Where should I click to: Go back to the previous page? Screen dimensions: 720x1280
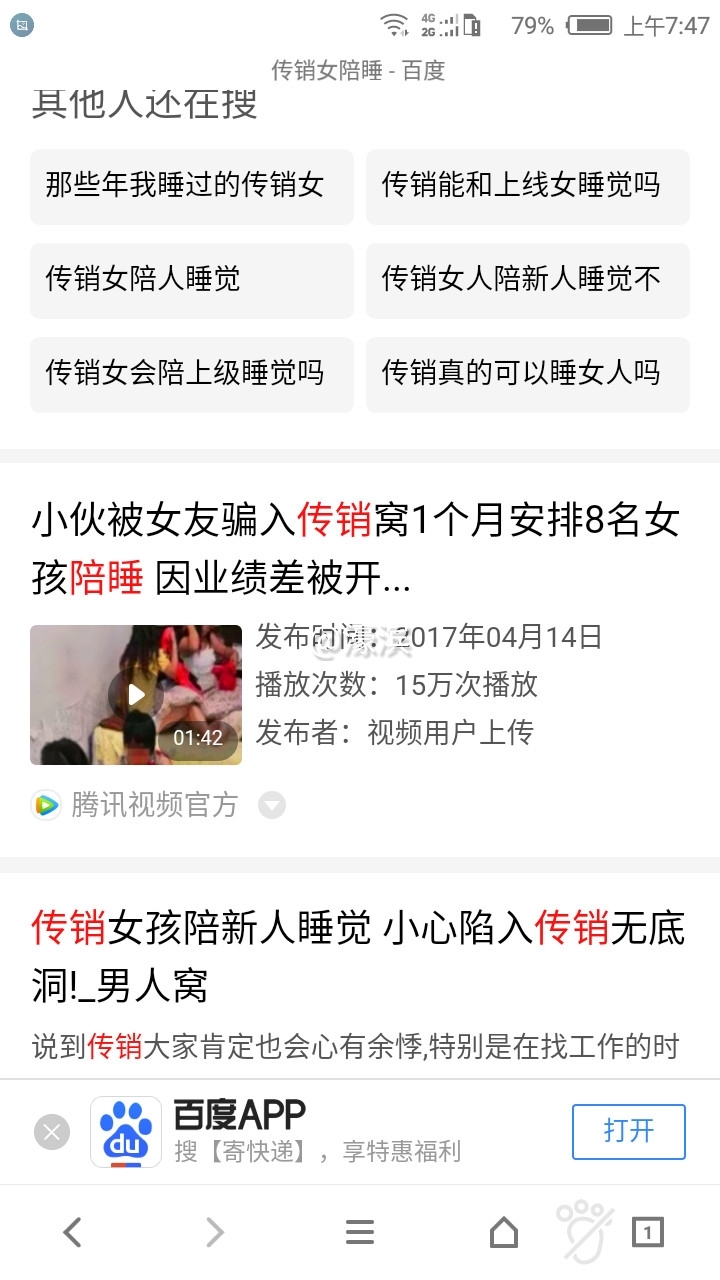click(x=72, y=1233)
